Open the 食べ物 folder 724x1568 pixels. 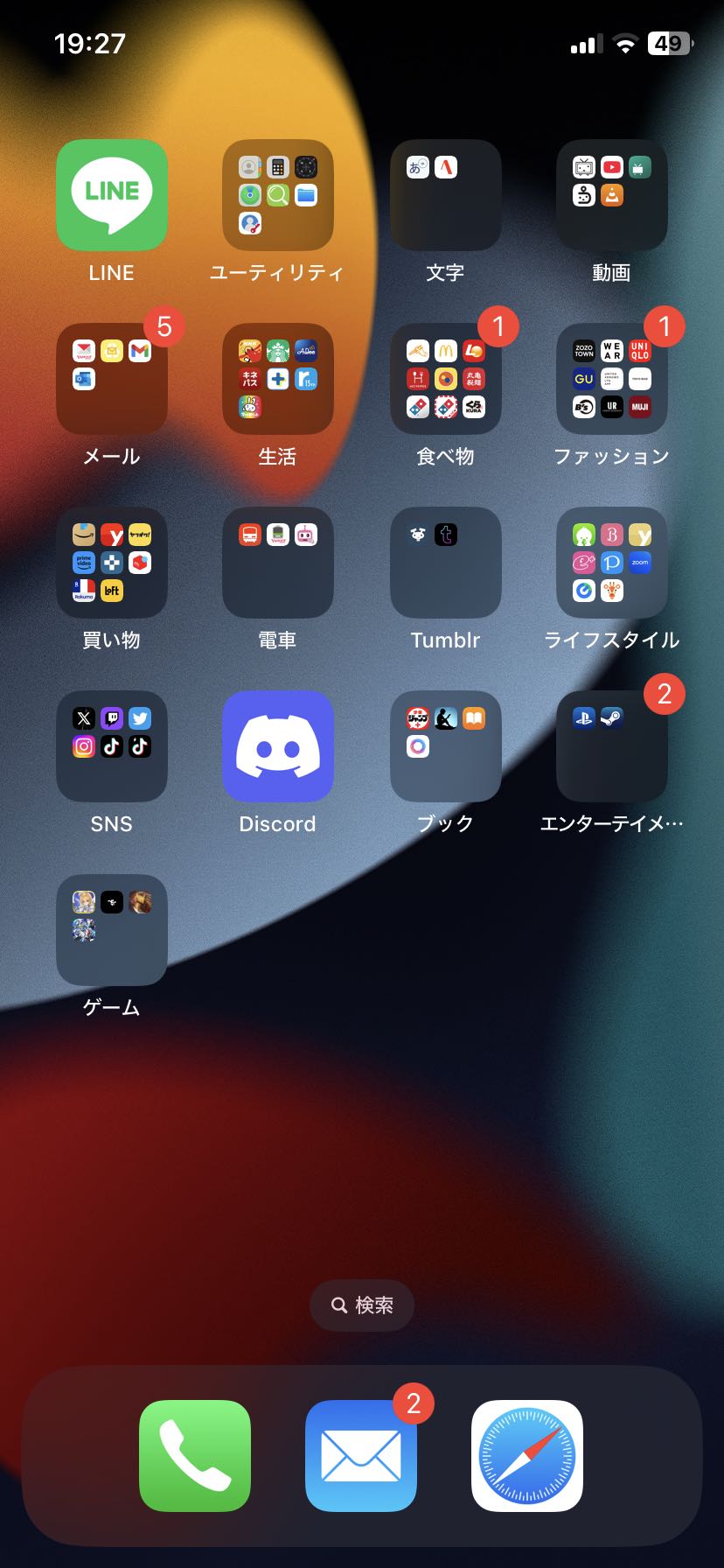coord(445,379)
